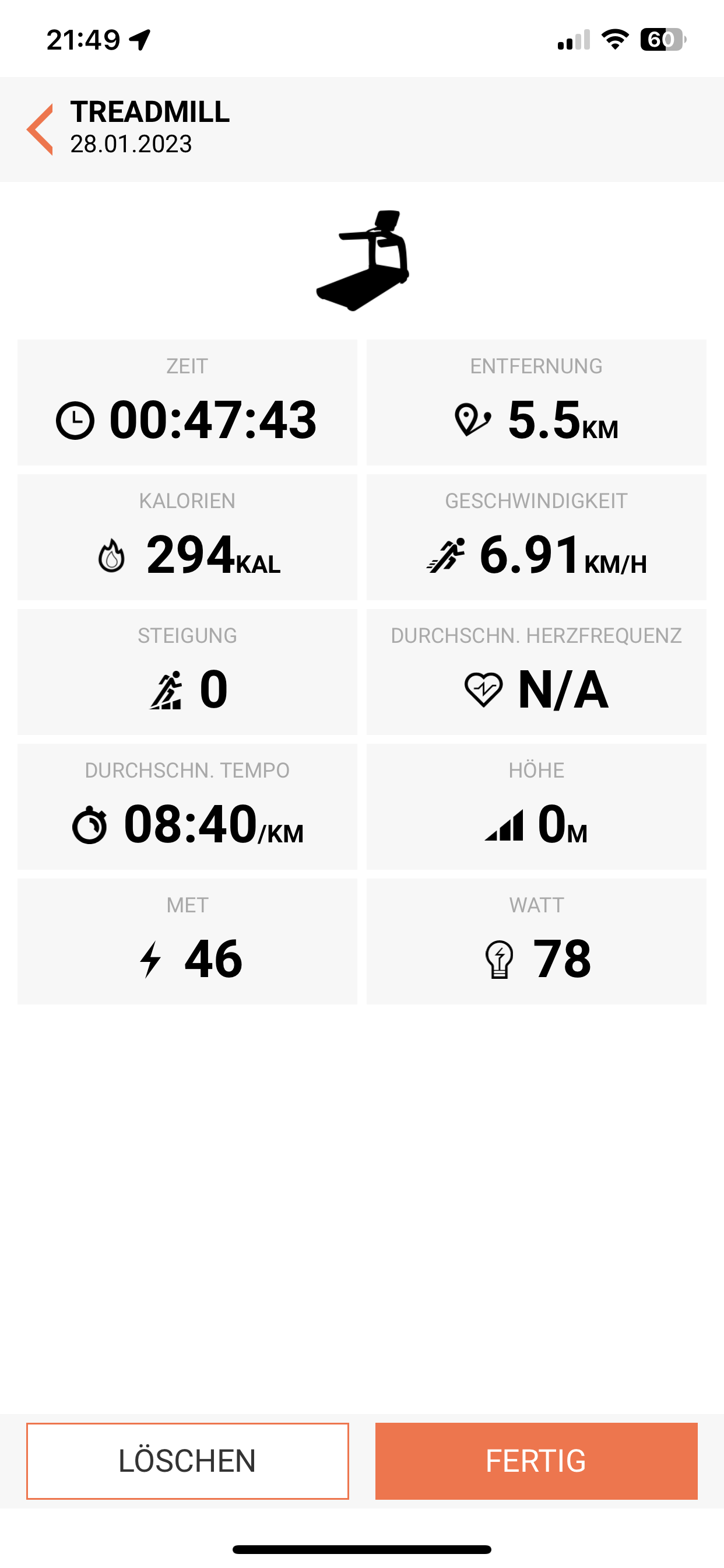The image size is (724, 1568).
Task: Go back using the orange arrow
Action: click(40, 129)
